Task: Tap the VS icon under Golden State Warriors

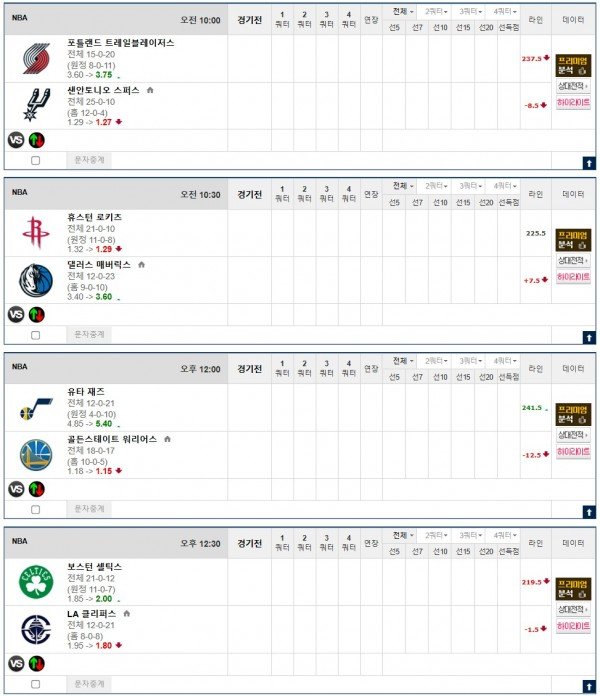Action: click(x=16, y=489)
